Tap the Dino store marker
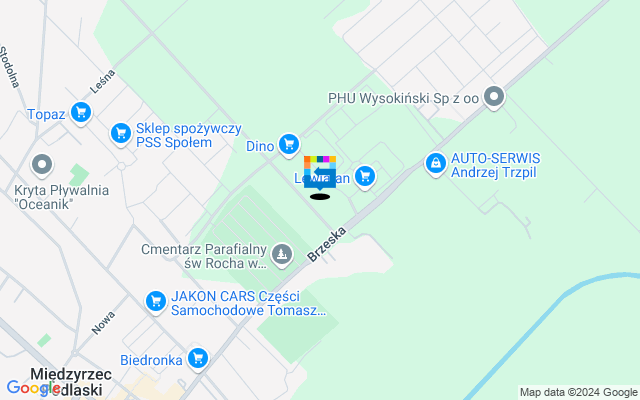This screenshot has width=640, height=400. point(289,145)
